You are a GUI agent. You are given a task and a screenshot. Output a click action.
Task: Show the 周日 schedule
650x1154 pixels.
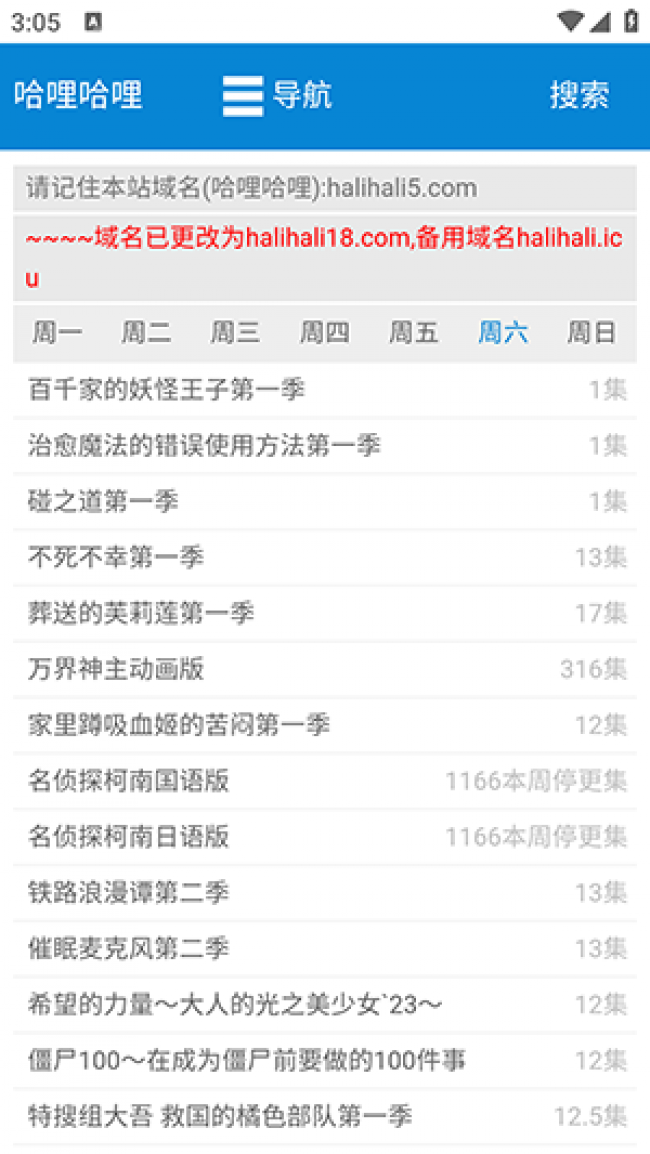[591, 333]
